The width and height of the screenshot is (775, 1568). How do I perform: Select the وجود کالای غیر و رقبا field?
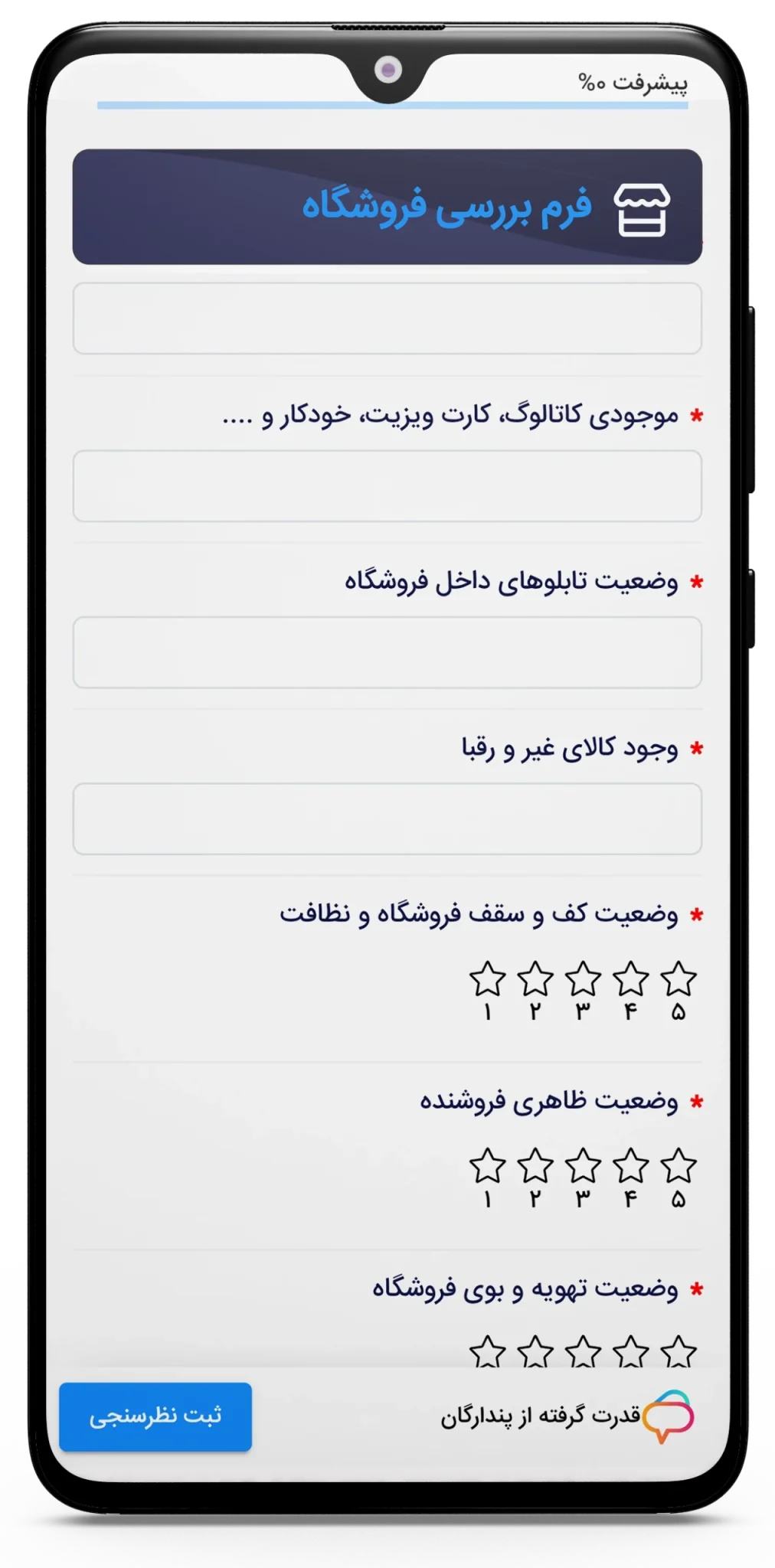coord(387,818)
